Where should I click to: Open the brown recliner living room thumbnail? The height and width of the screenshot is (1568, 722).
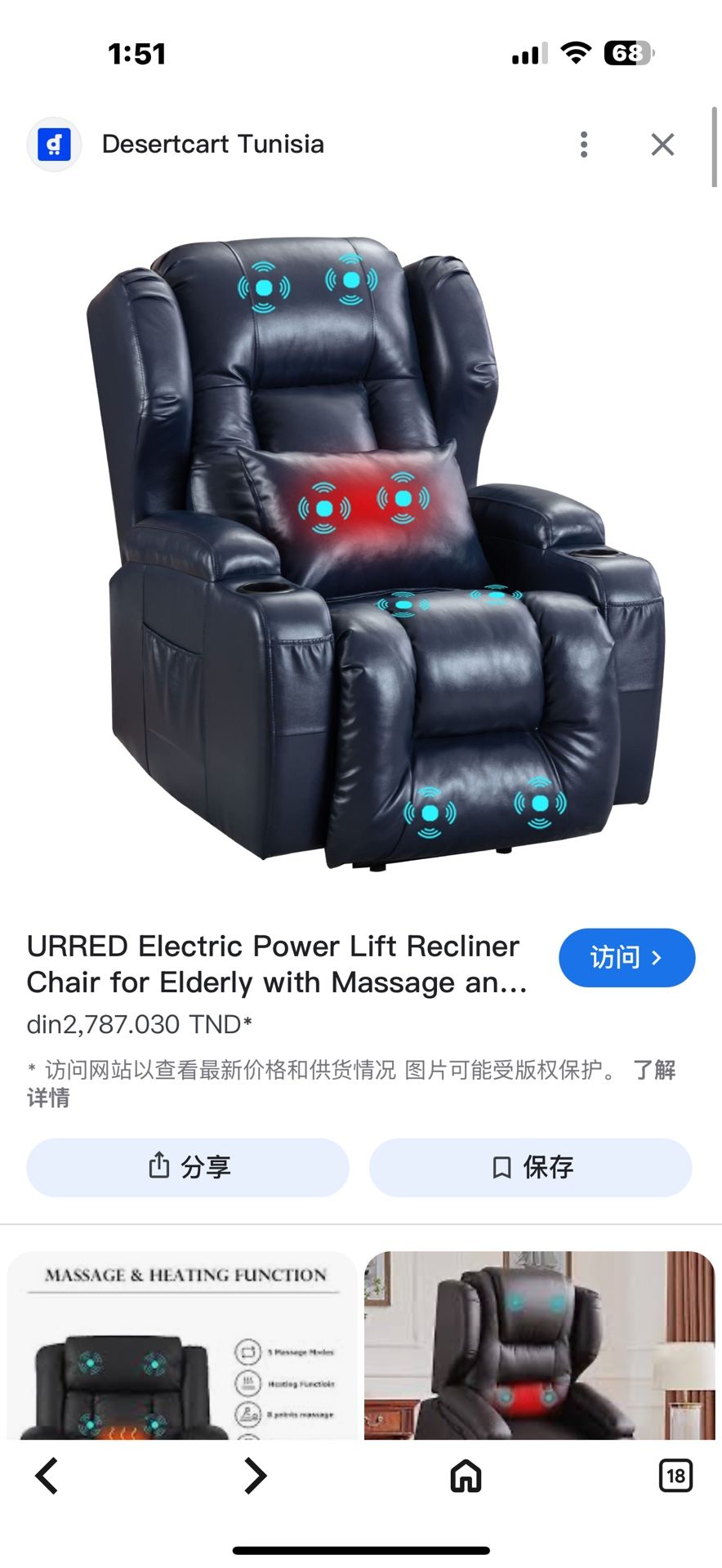coord(539,1346)
